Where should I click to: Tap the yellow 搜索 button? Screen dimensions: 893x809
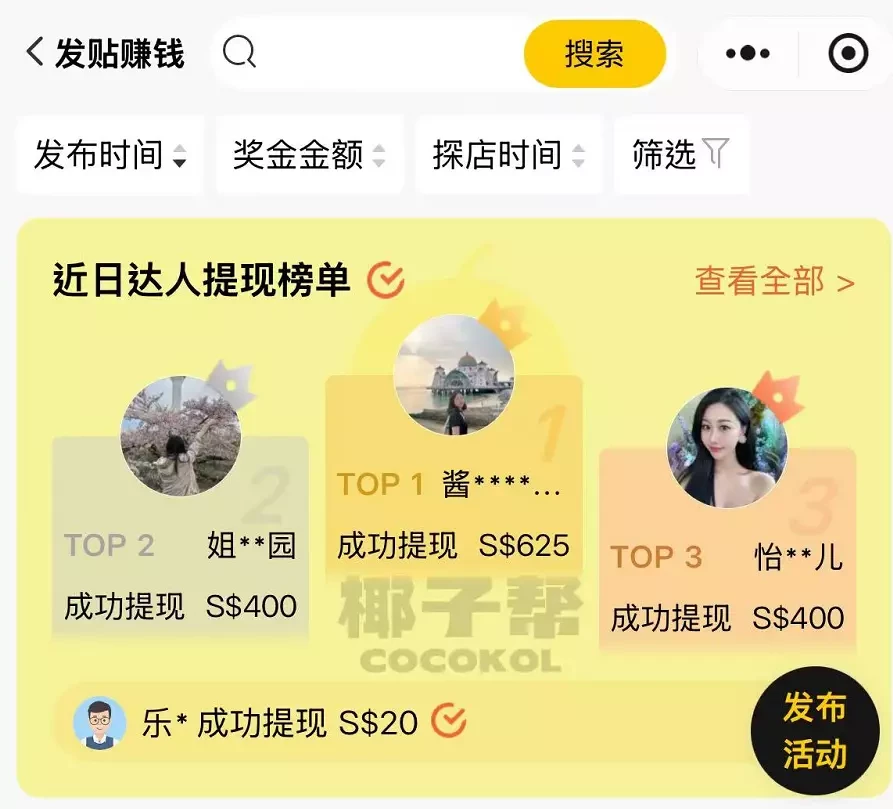(x=594, y=53)
